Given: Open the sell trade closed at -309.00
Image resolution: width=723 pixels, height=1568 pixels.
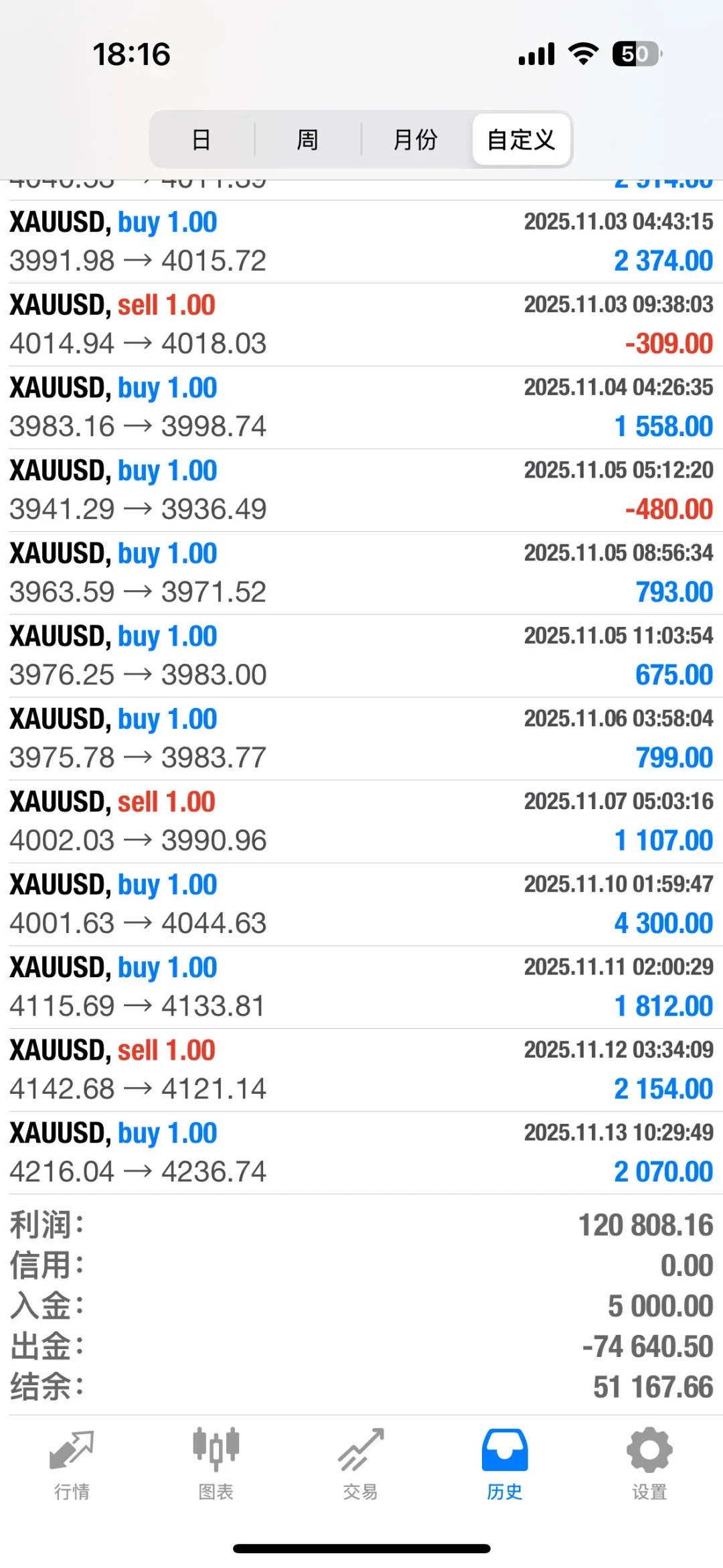Looking at the screenshot, I should [361, 324].
